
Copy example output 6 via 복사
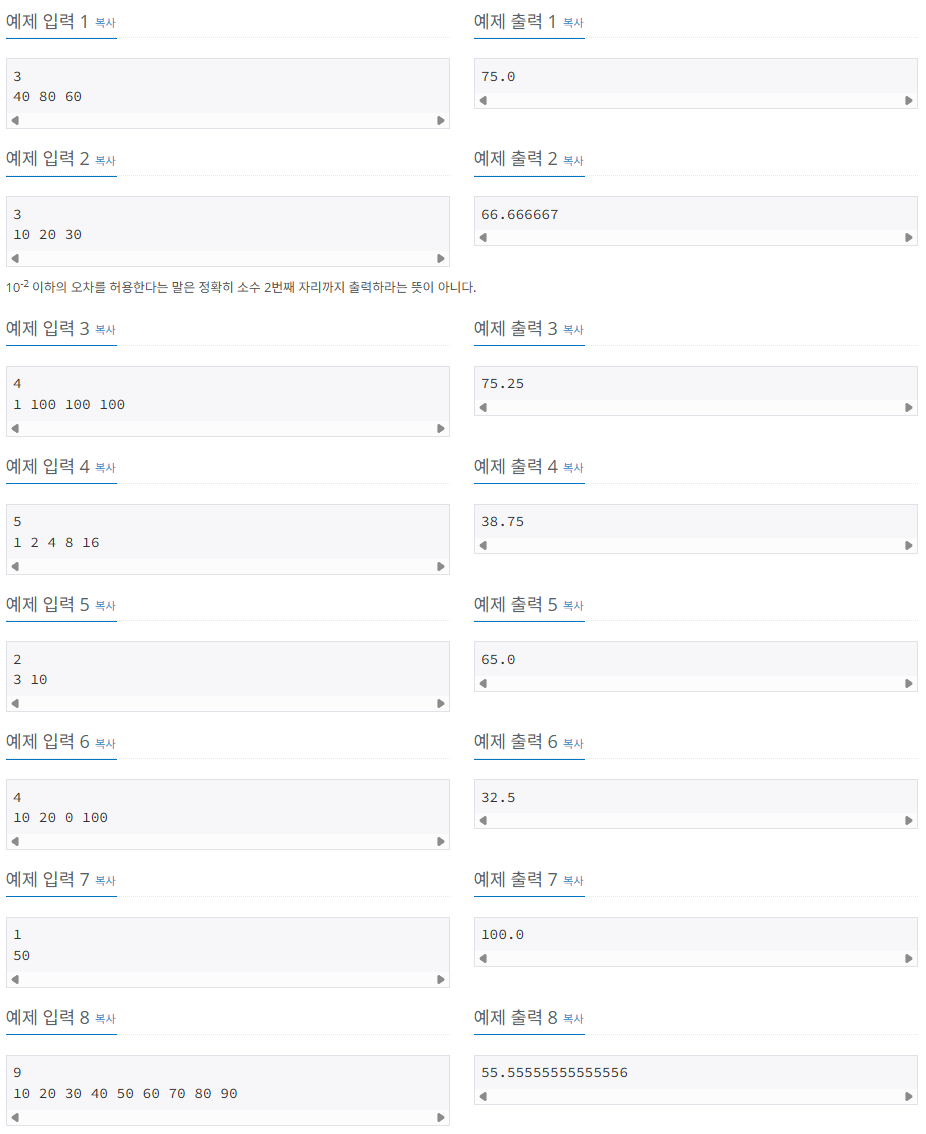[573, 744]
